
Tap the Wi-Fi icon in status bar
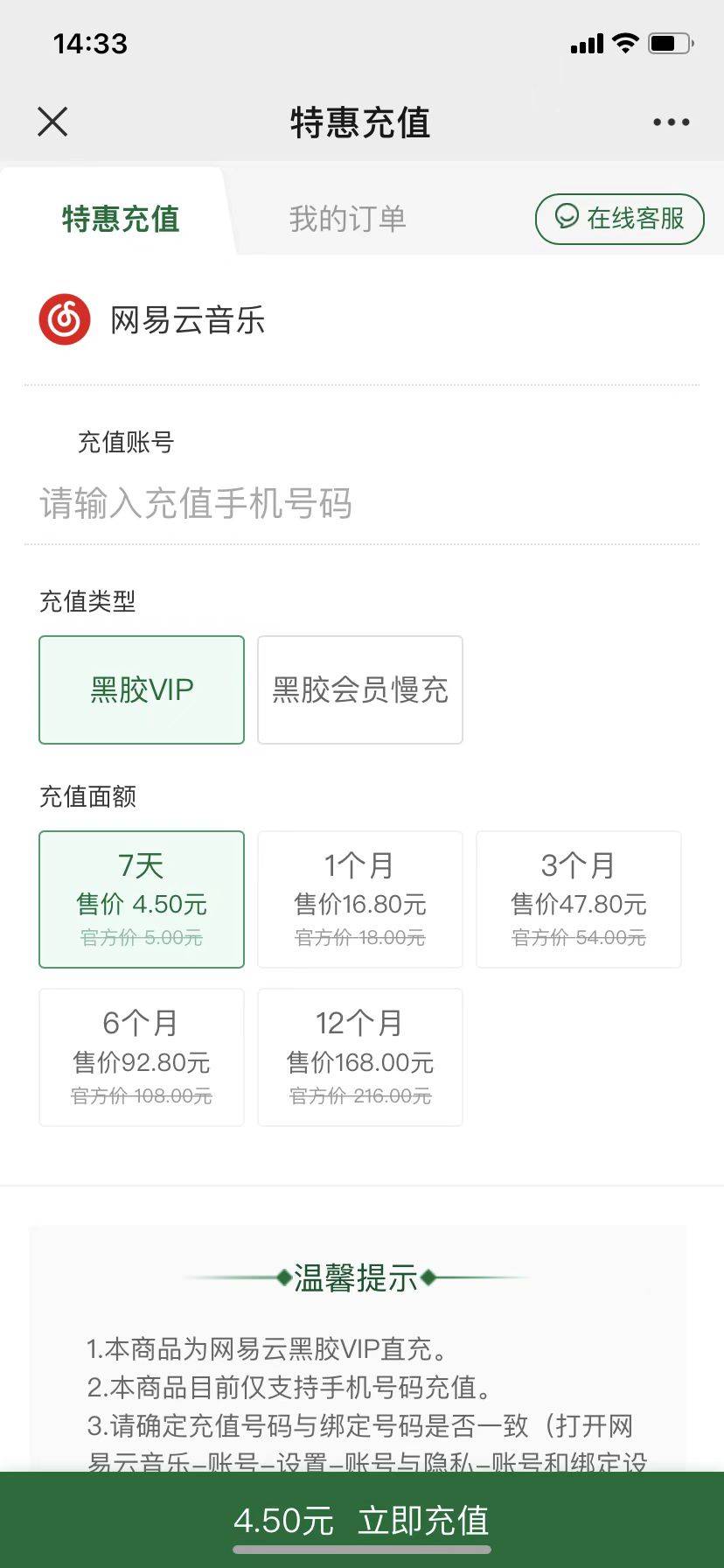click(624, 42)
